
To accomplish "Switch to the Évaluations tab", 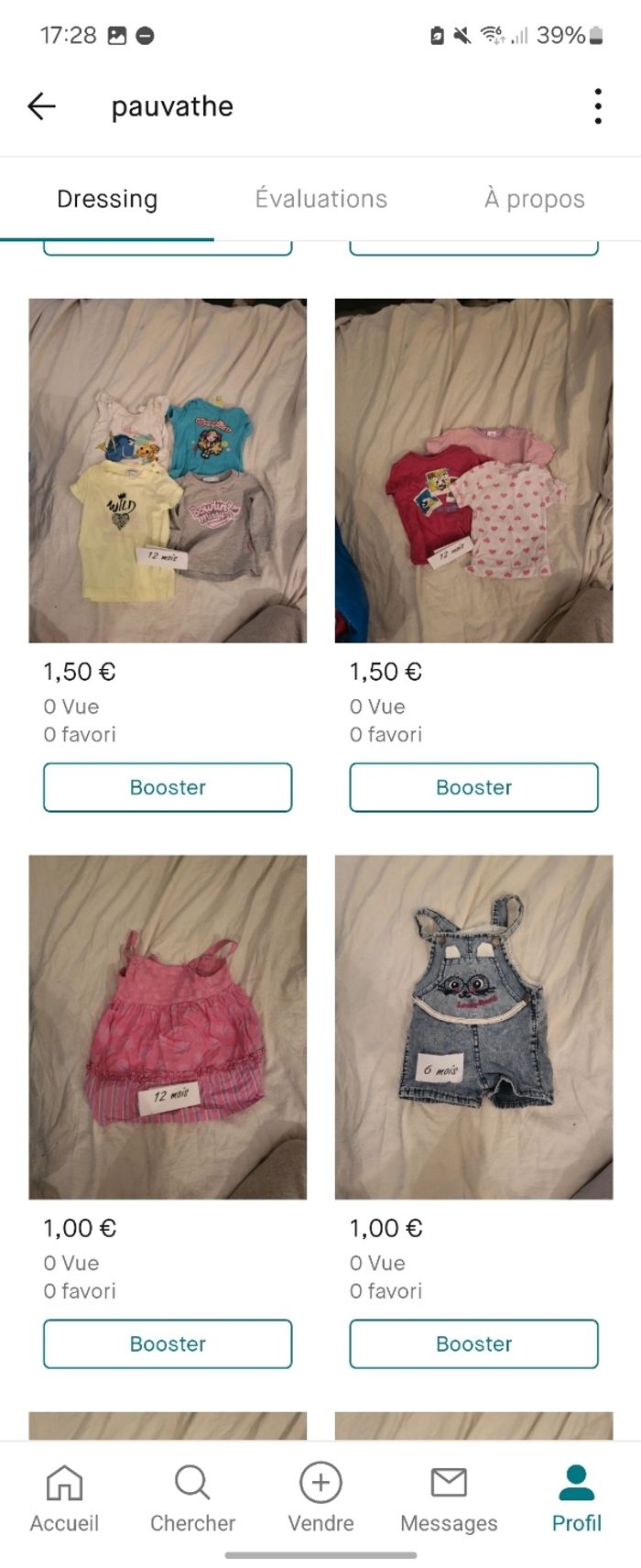I will tap(320, 199).
